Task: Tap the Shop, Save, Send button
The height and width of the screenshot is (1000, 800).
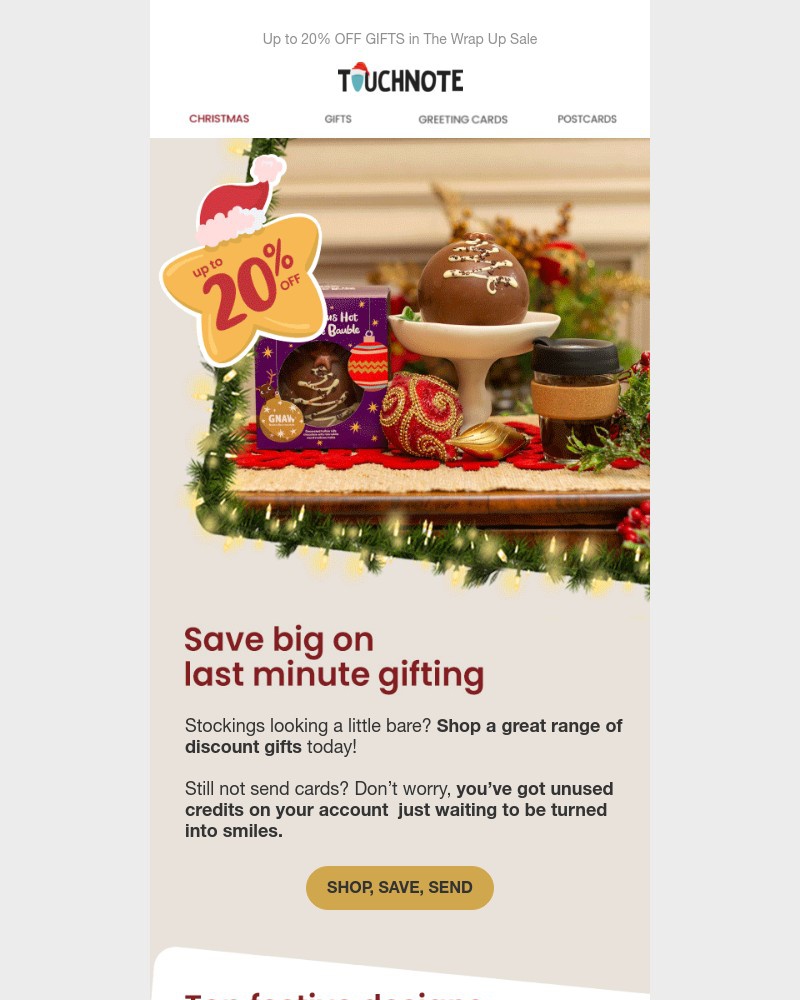Action: pyautogui.click(x=400, y=888)
